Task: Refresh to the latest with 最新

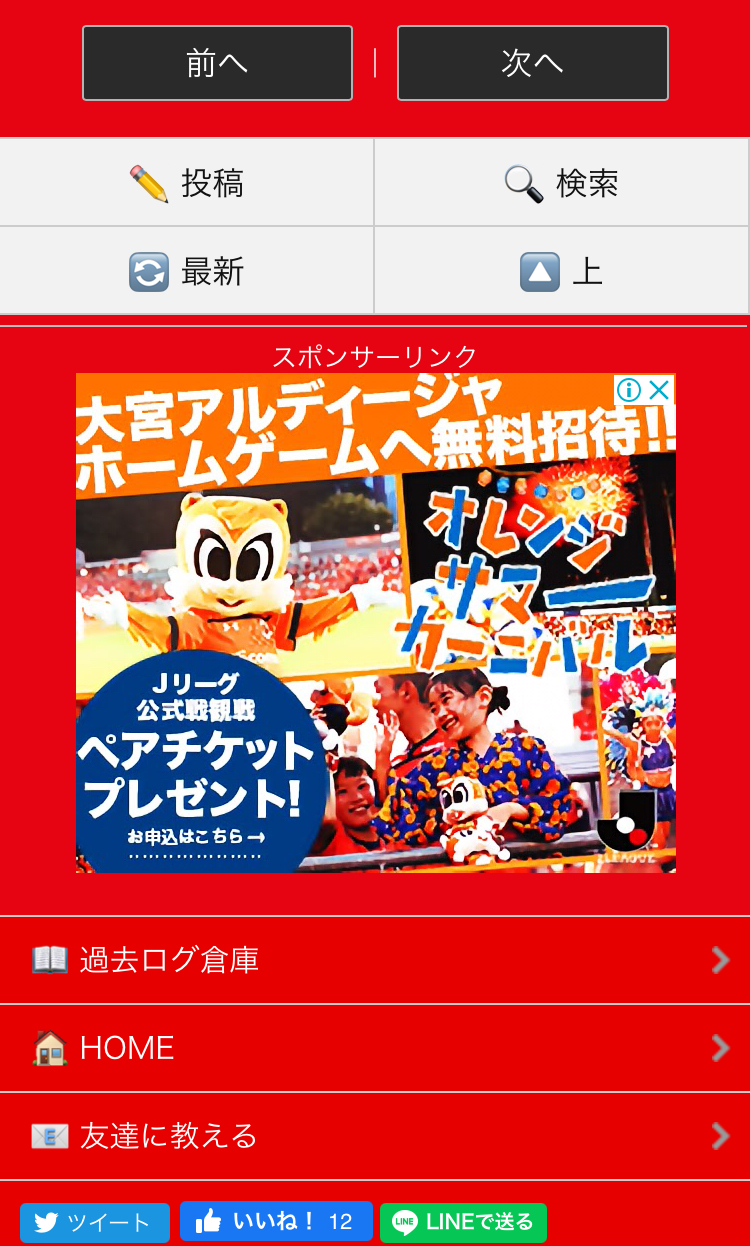Action: 187,271
